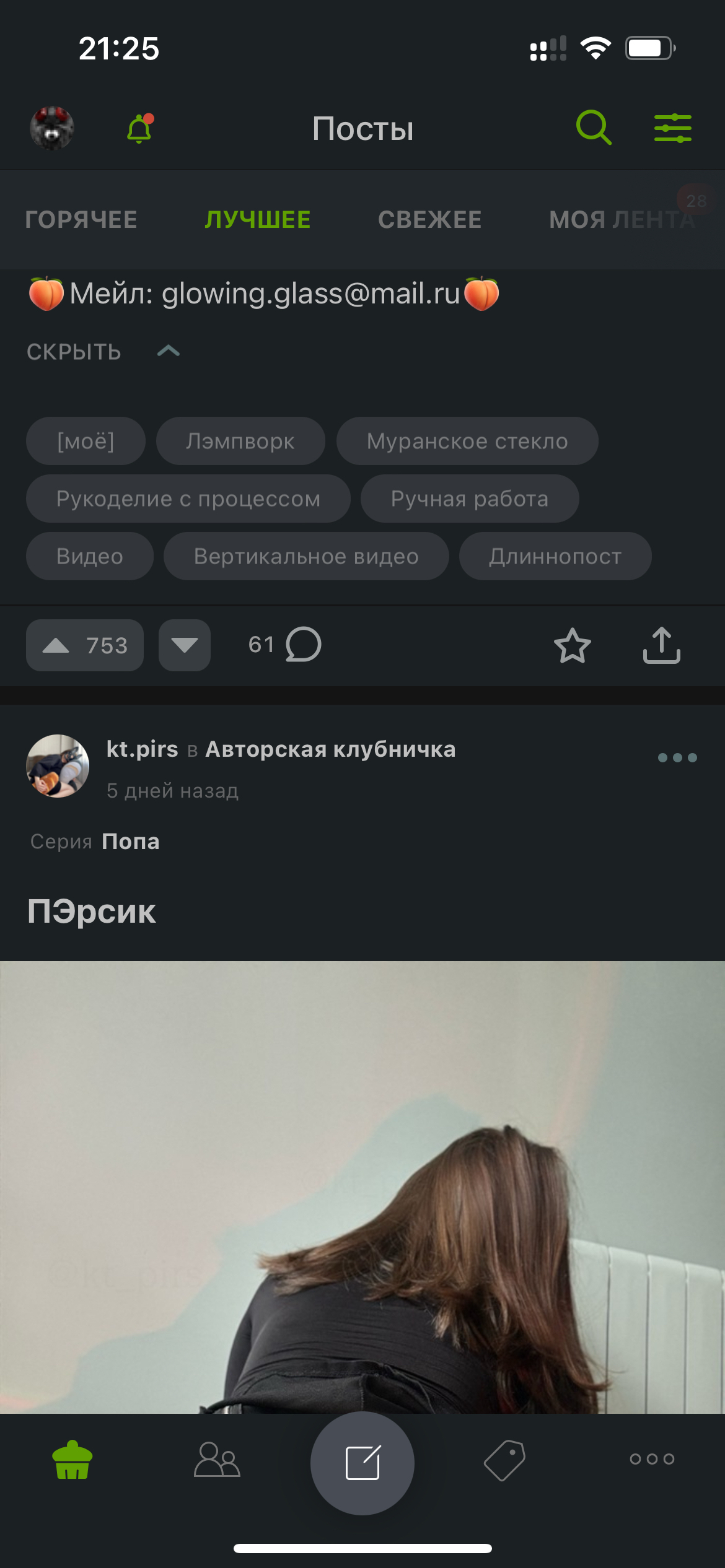Viewport: 725px width, 1568px height.
Task: Open the 61 comments
Action: [285, 645]
